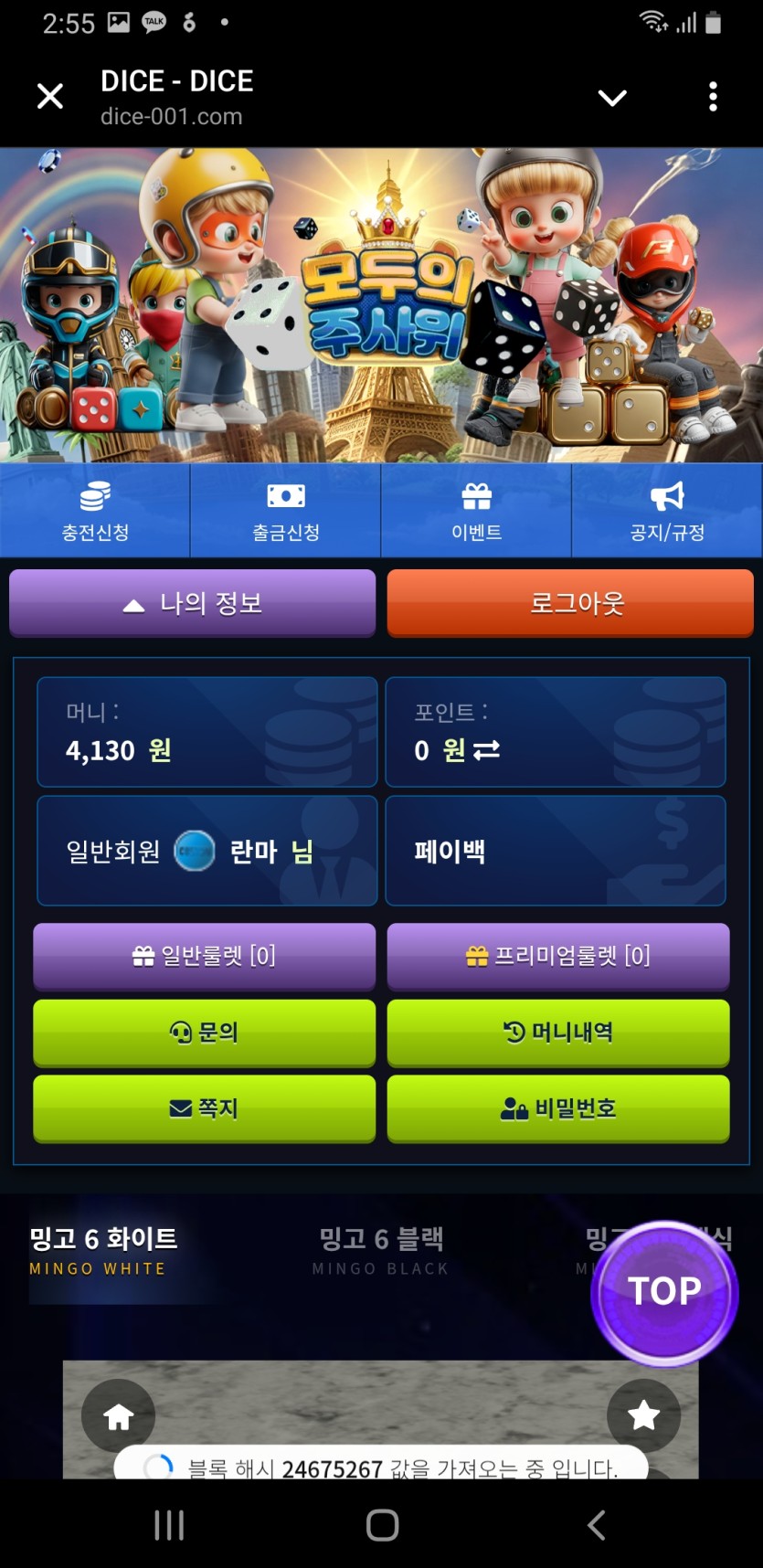The width and height of the screenshot is (763, 1568).
Task: Tap the star favorite icon
Action: [x=643, y=1415]
